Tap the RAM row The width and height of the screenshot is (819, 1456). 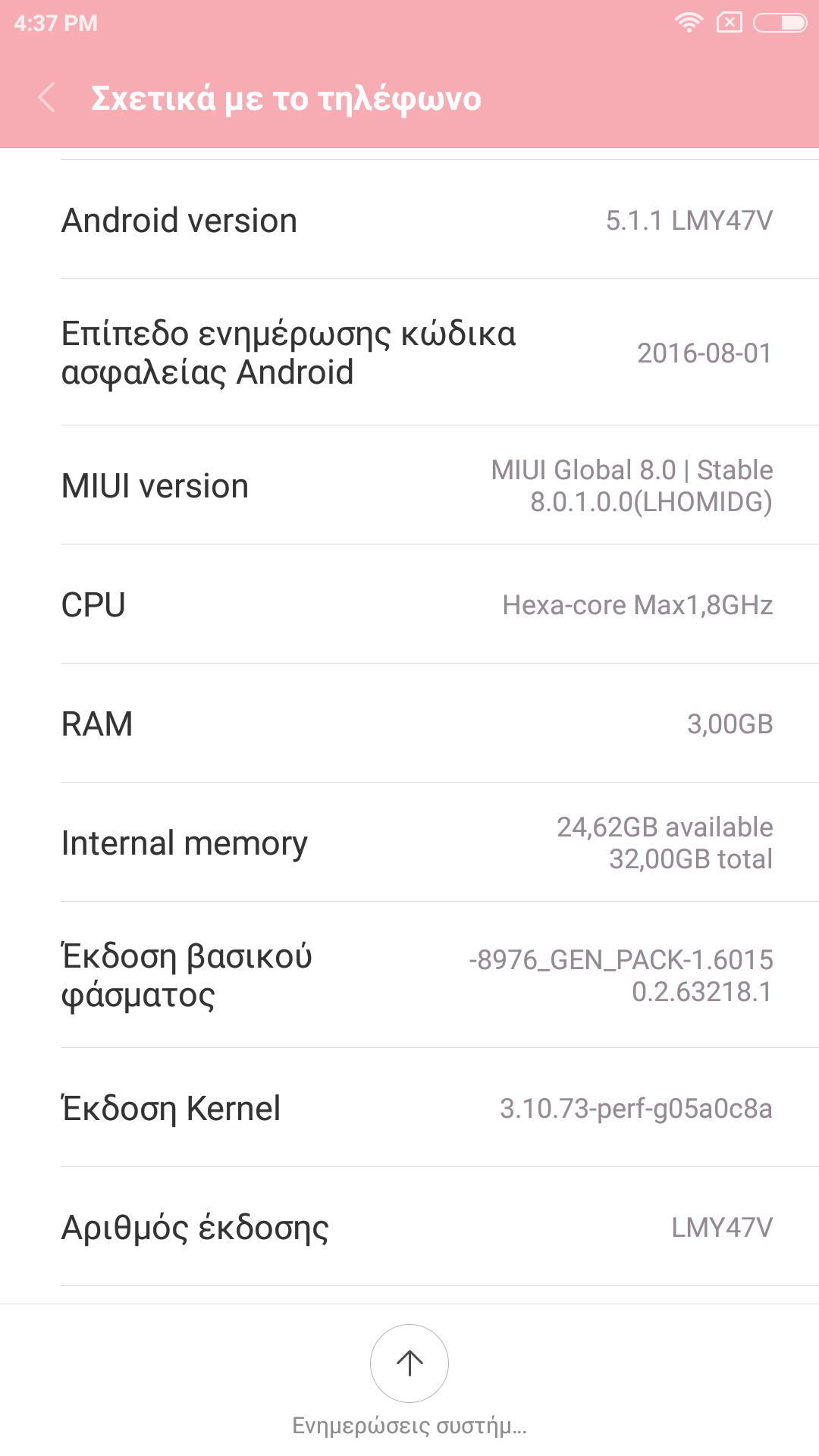(409, 723)
